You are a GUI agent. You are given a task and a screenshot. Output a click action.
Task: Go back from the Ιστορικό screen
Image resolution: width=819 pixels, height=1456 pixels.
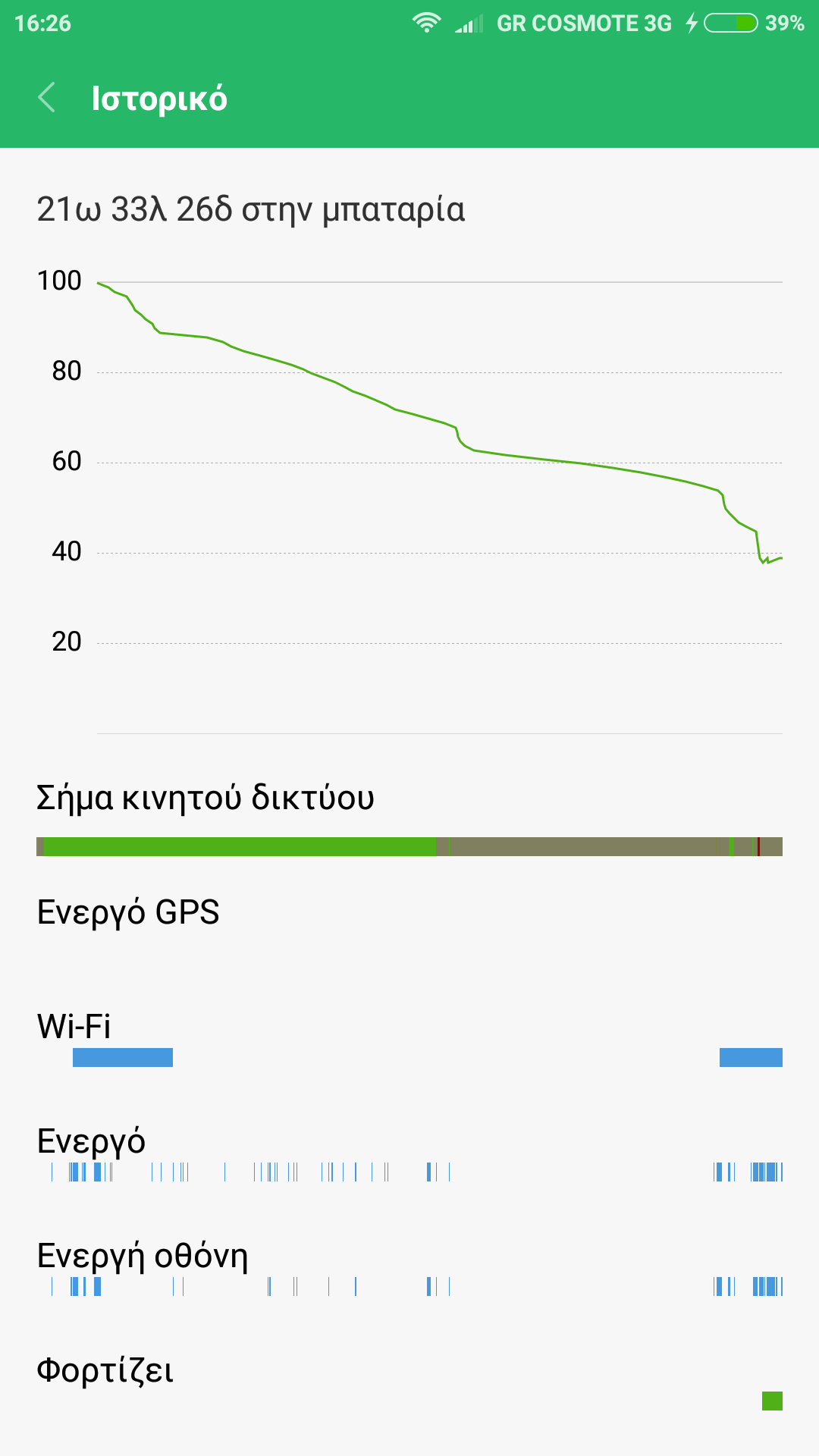47,98
